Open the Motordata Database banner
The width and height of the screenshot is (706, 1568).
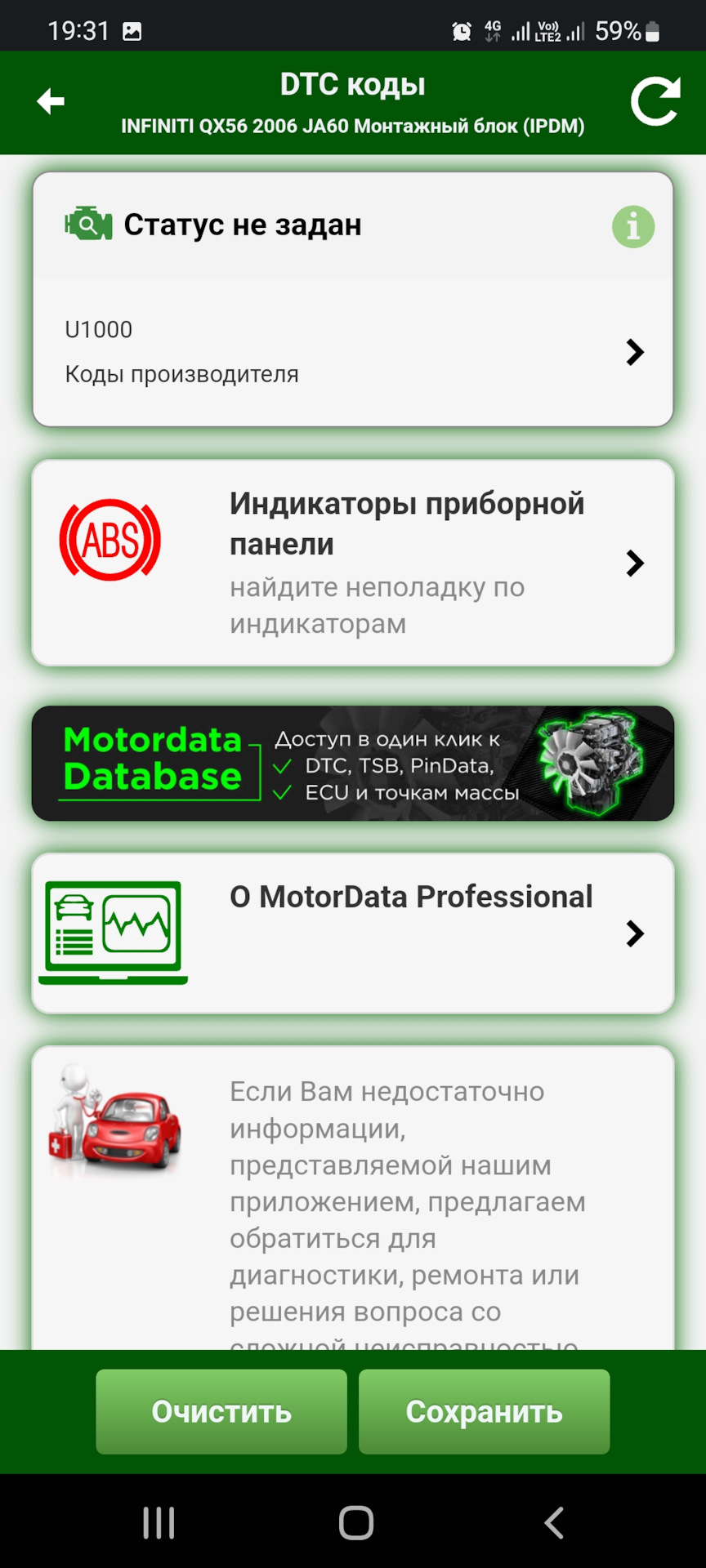click(x=353, y=764)
